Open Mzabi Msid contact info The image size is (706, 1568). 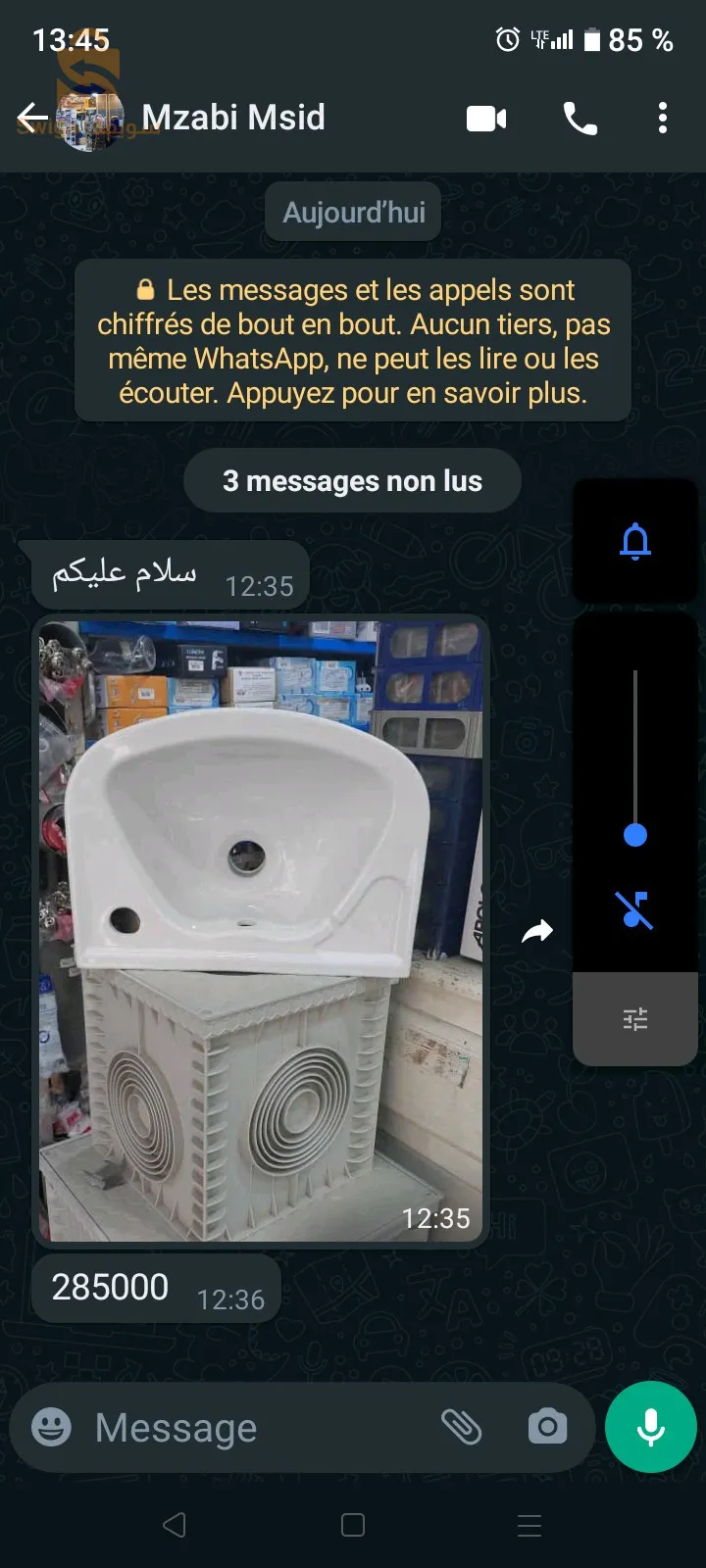tap(233, 119)
